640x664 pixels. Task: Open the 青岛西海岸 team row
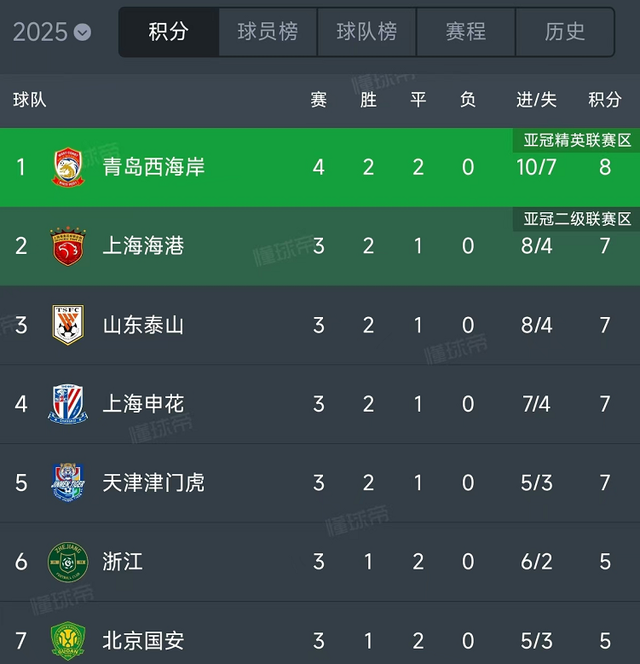pos(154,167)
